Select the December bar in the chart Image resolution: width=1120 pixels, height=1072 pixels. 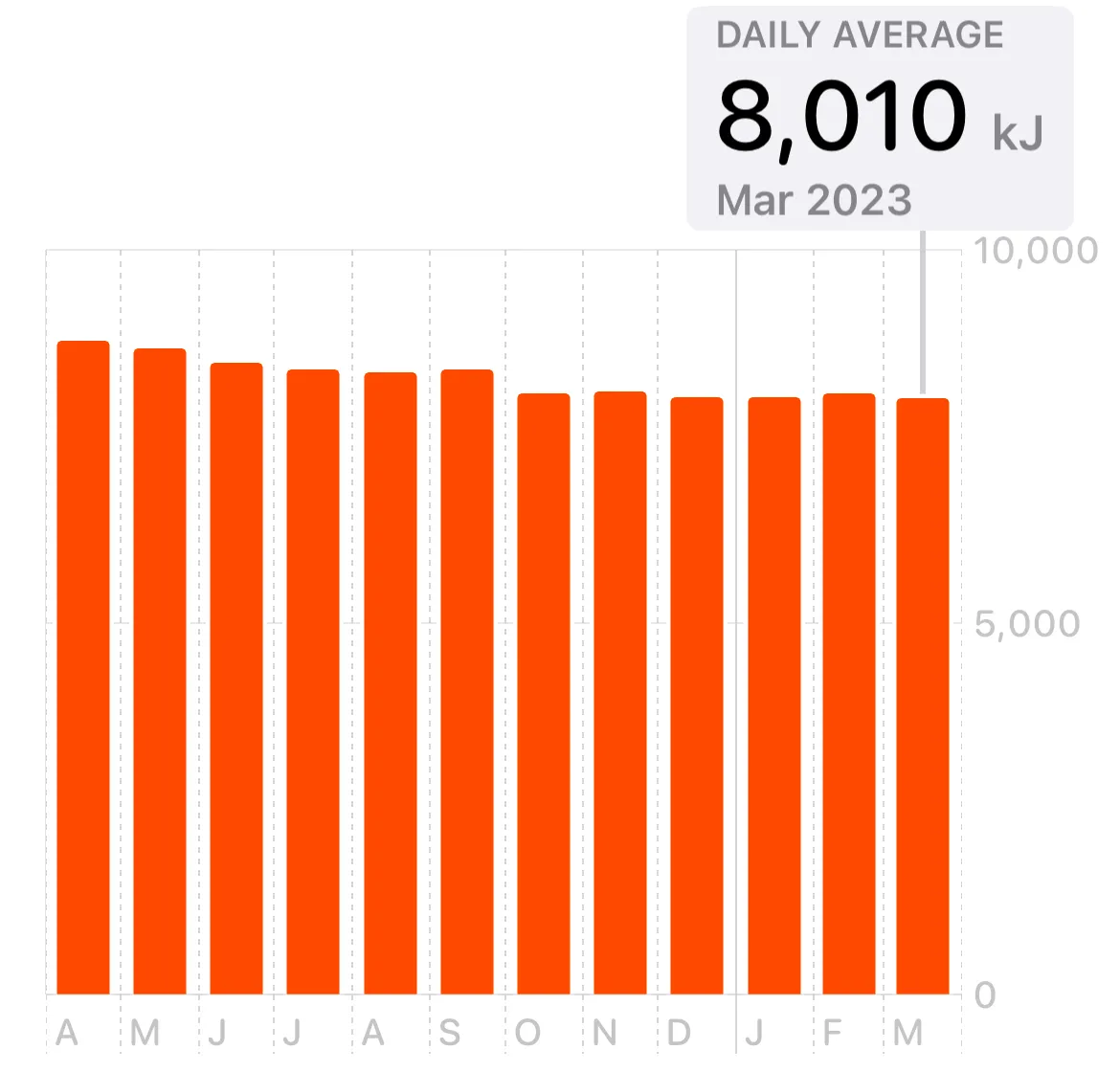697,696
